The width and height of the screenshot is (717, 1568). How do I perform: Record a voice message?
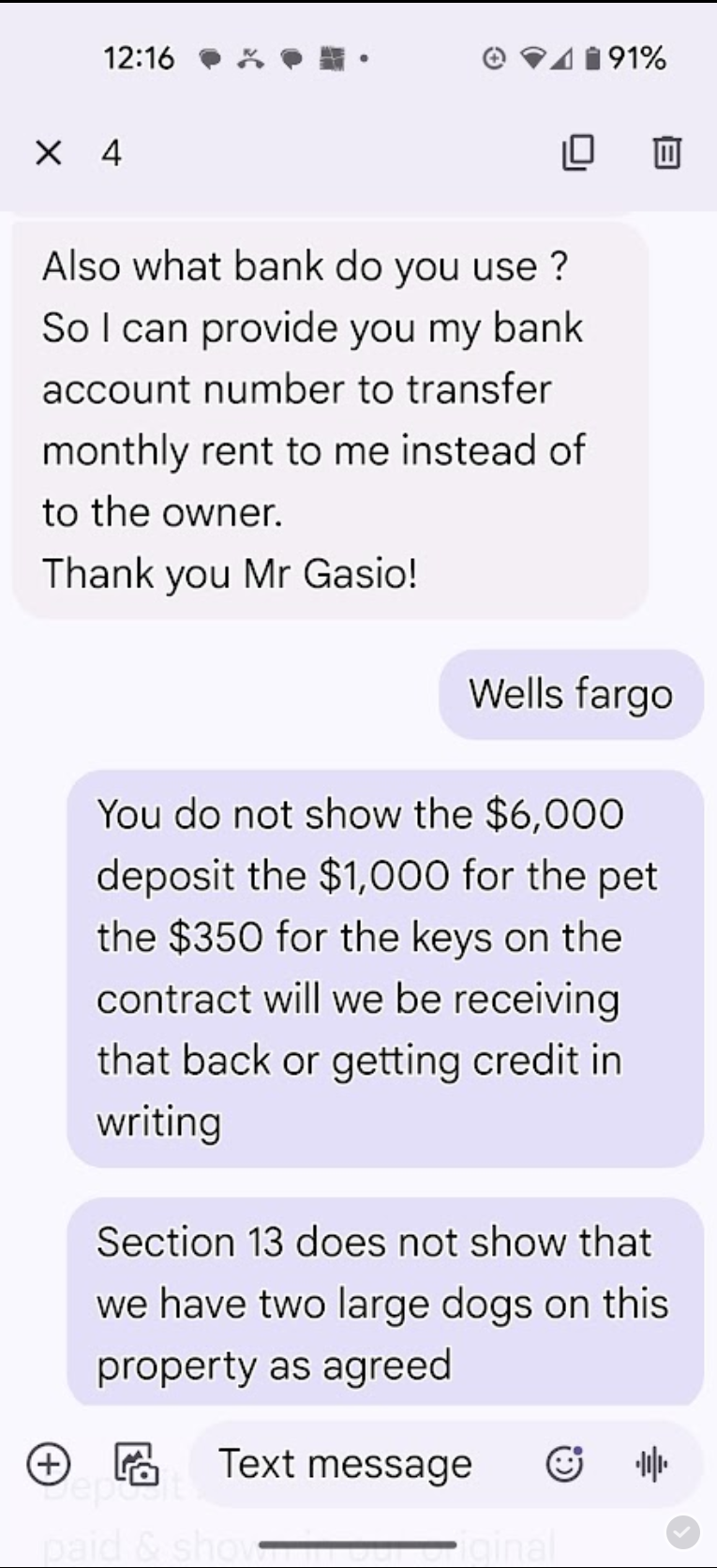651,1463
